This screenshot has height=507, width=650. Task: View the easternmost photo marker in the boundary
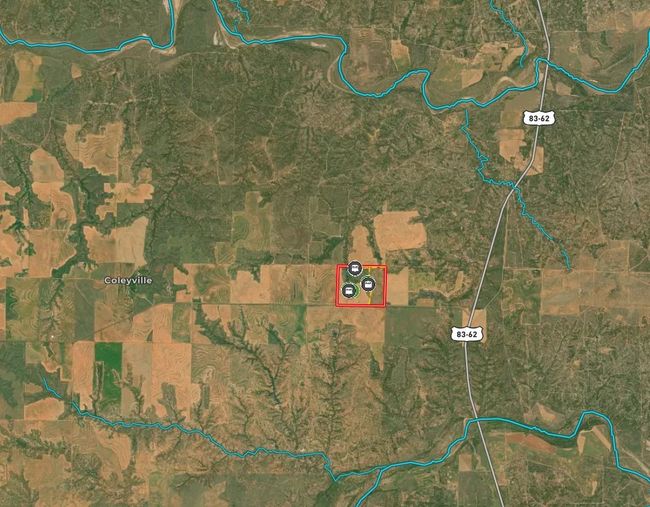[x=368, y=284]
